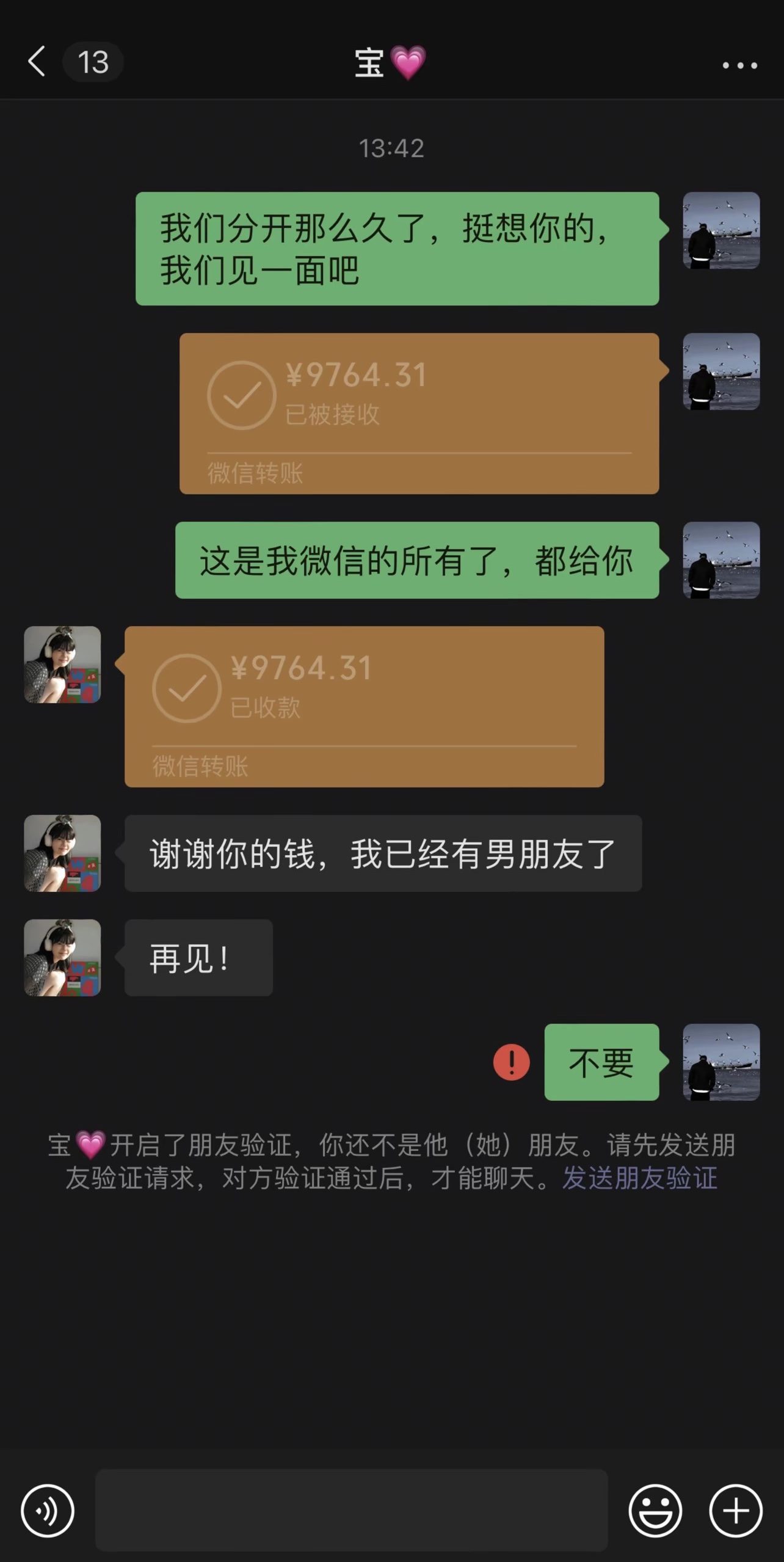Tap the sent ¥9764.31 transfer marked 已被接收

point(419,413)
